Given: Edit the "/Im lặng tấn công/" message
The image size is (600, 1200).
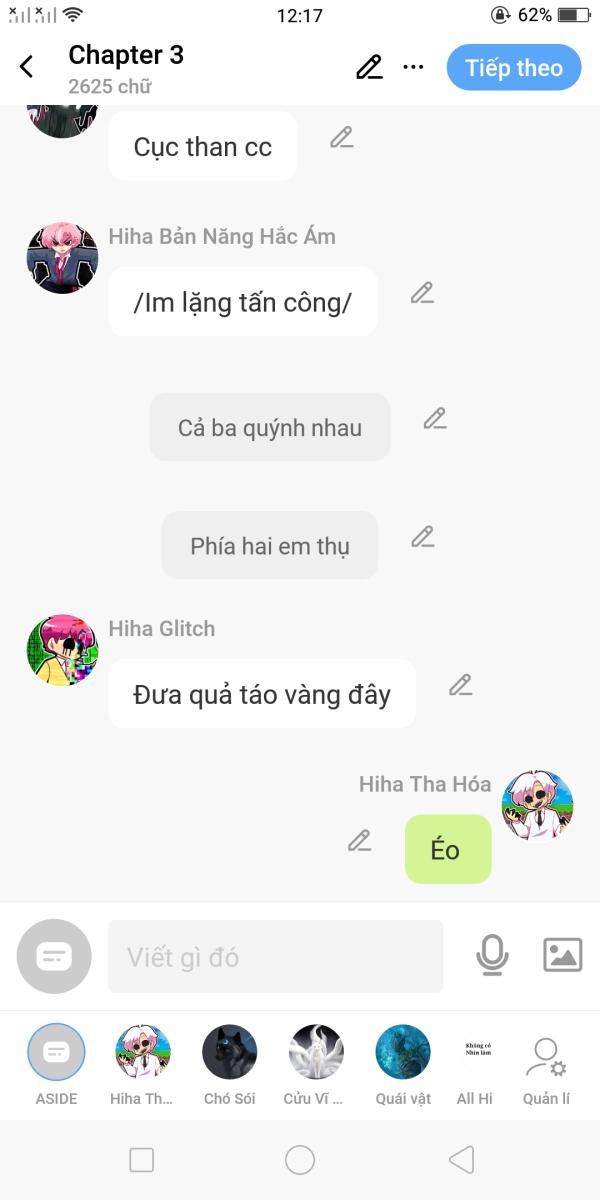Looking at the screenshot, I should (x=422, y=293).
